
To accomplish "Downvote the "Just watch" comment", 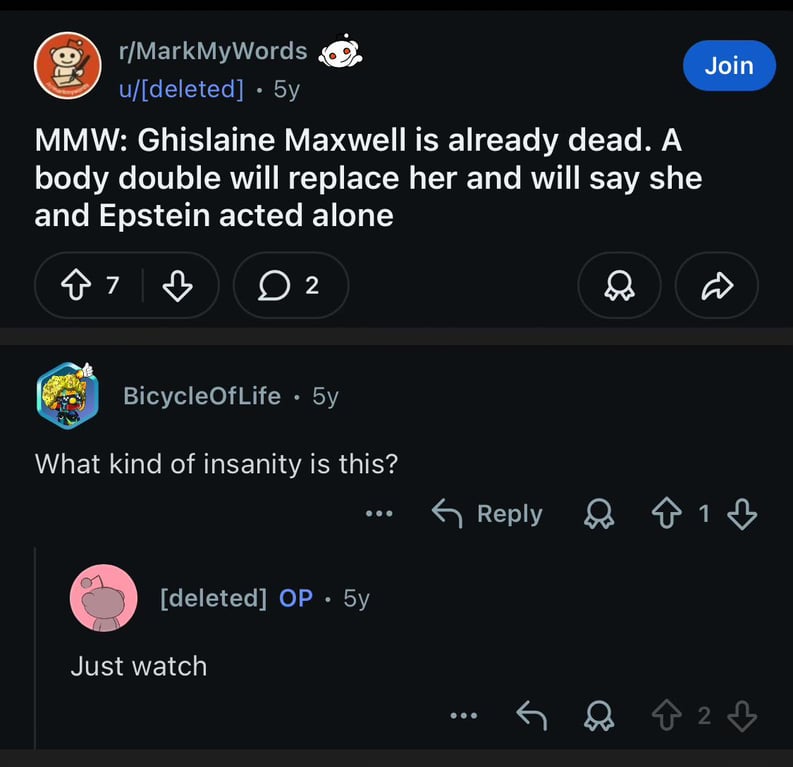I will (742, 715).
